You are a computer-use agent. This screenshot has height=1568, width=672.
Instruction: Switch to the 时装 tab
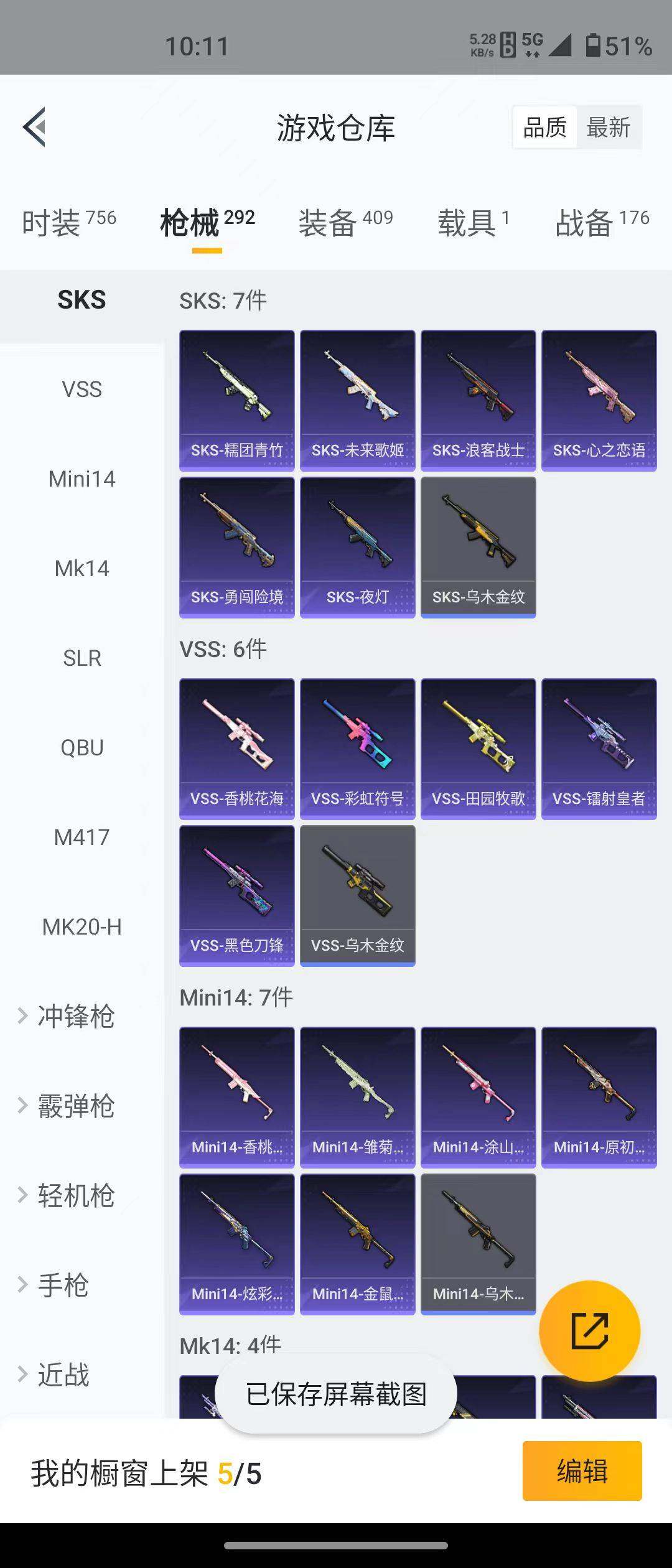click(68, 222)
